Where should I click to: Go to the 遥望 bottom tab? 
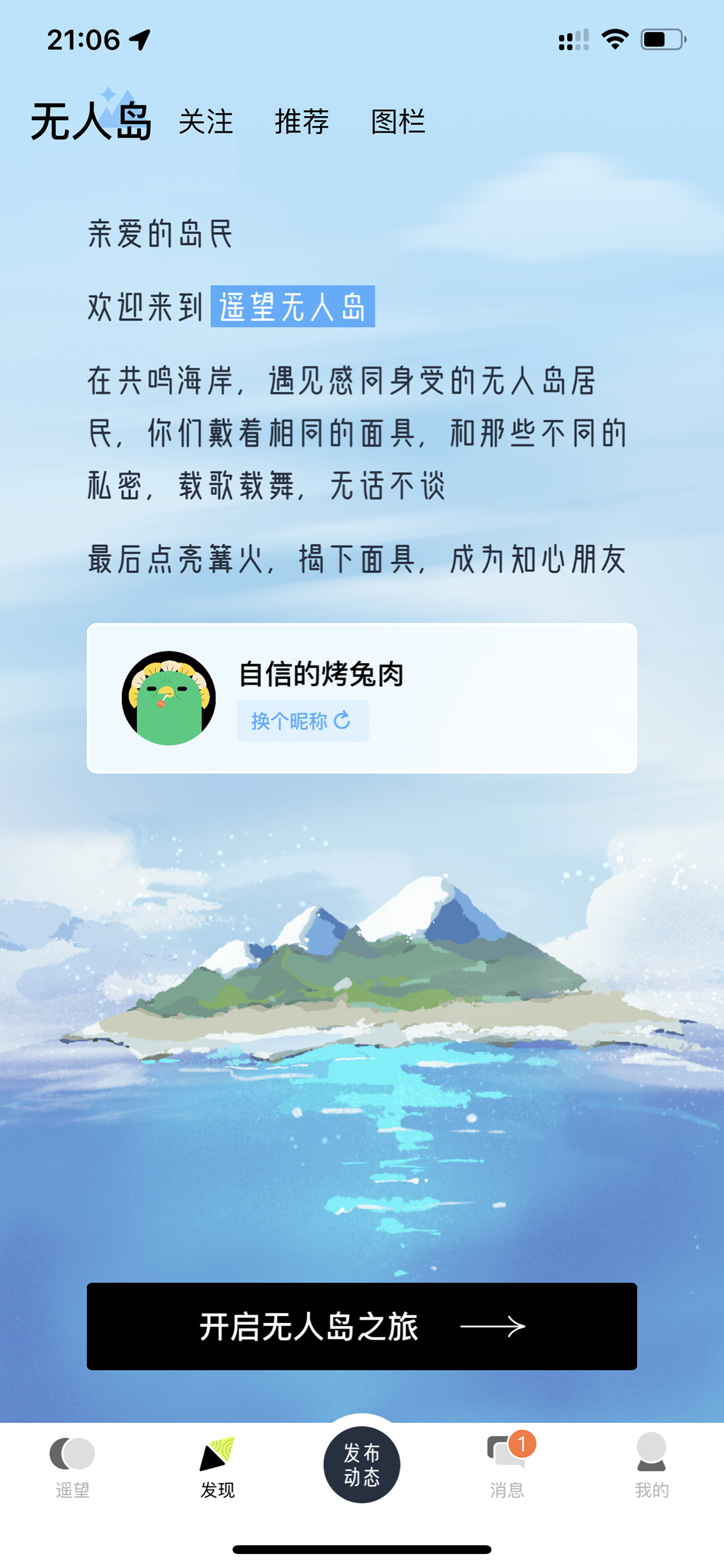(x=72, y=1468)
